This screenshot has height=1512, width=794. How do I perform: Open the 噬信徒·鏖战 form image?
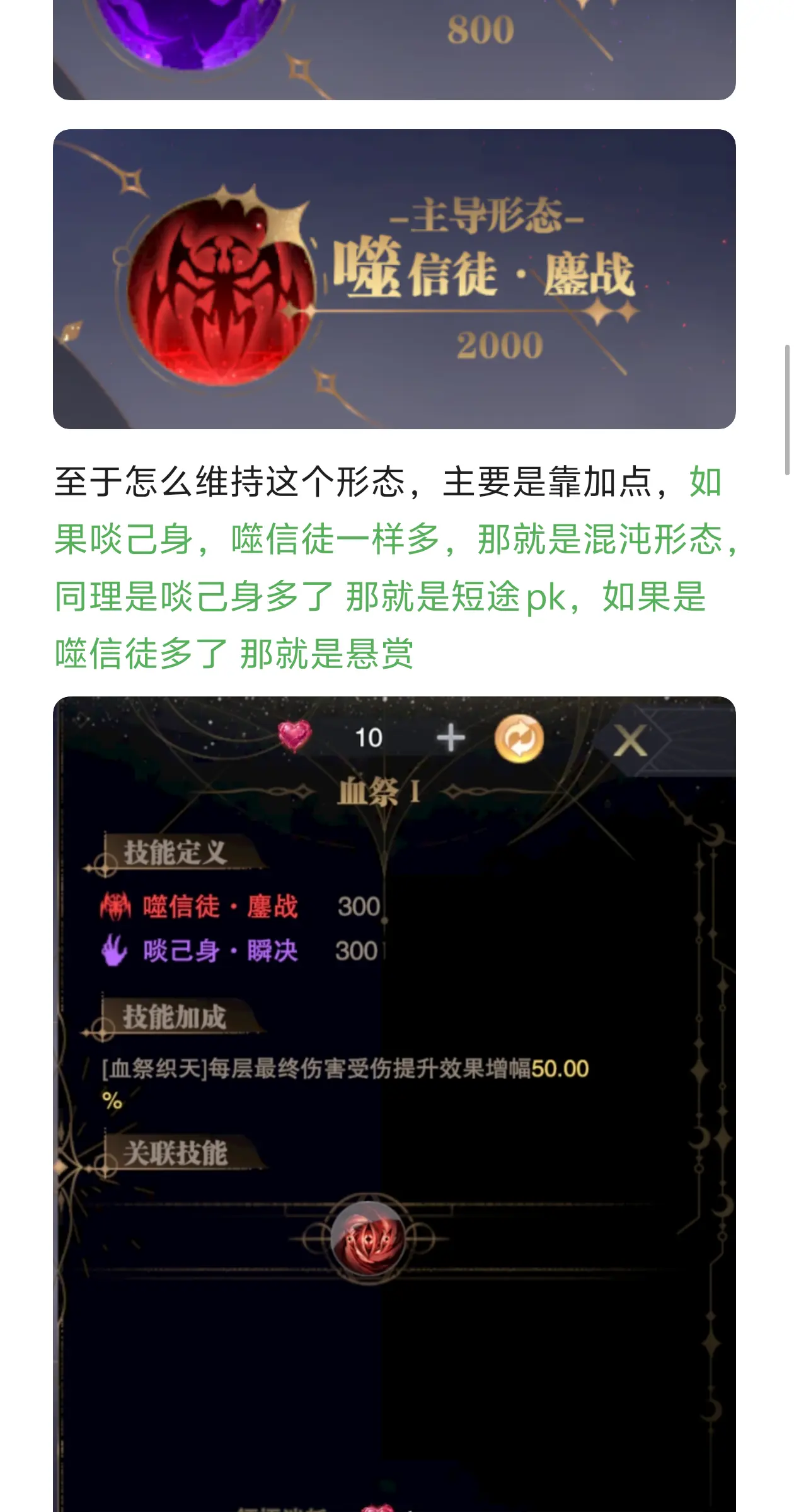tap(394, 279)
